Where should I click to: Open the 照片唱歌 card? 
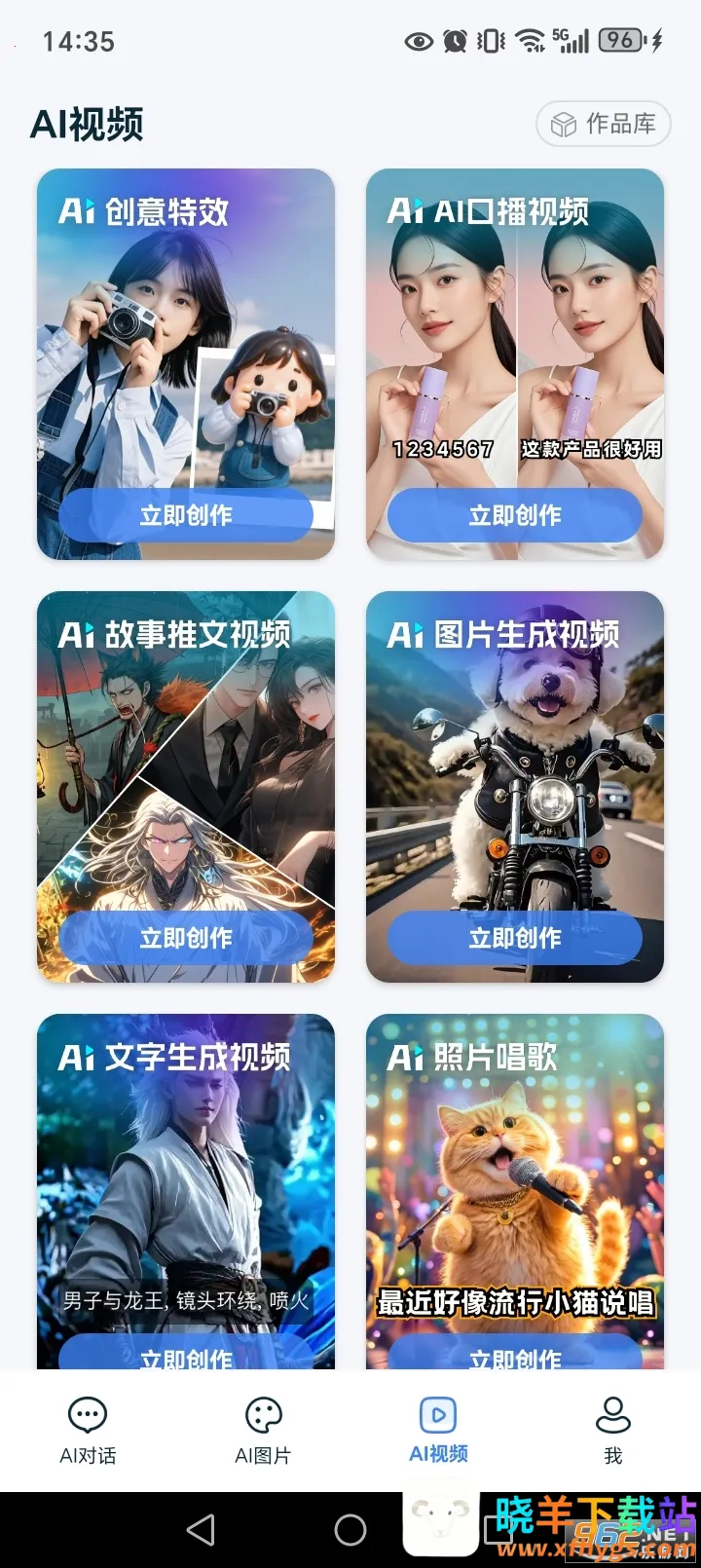tap(515, 1188)
